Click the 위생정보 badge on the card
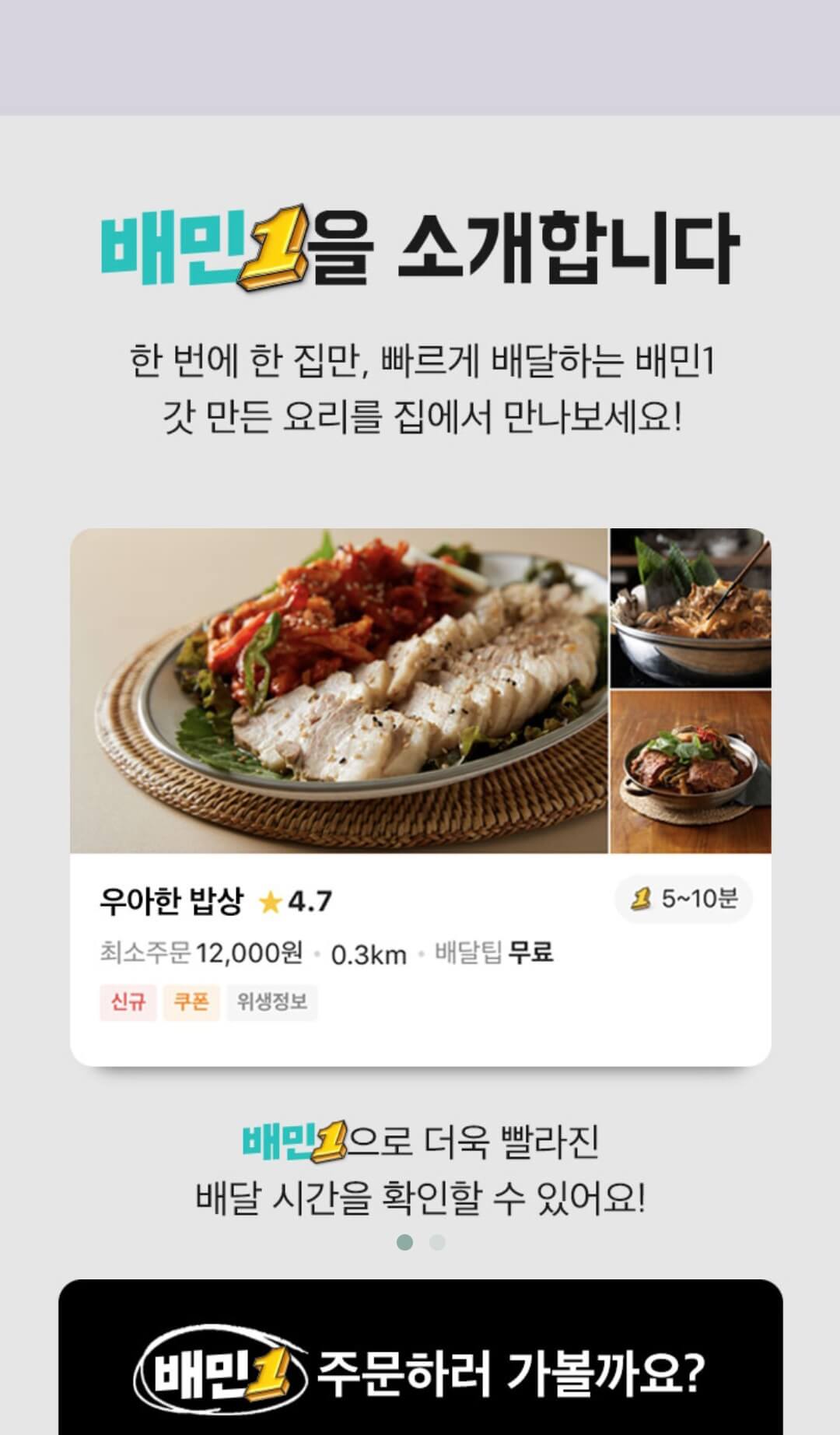 pyautogui.click(x=271, y=1004)
